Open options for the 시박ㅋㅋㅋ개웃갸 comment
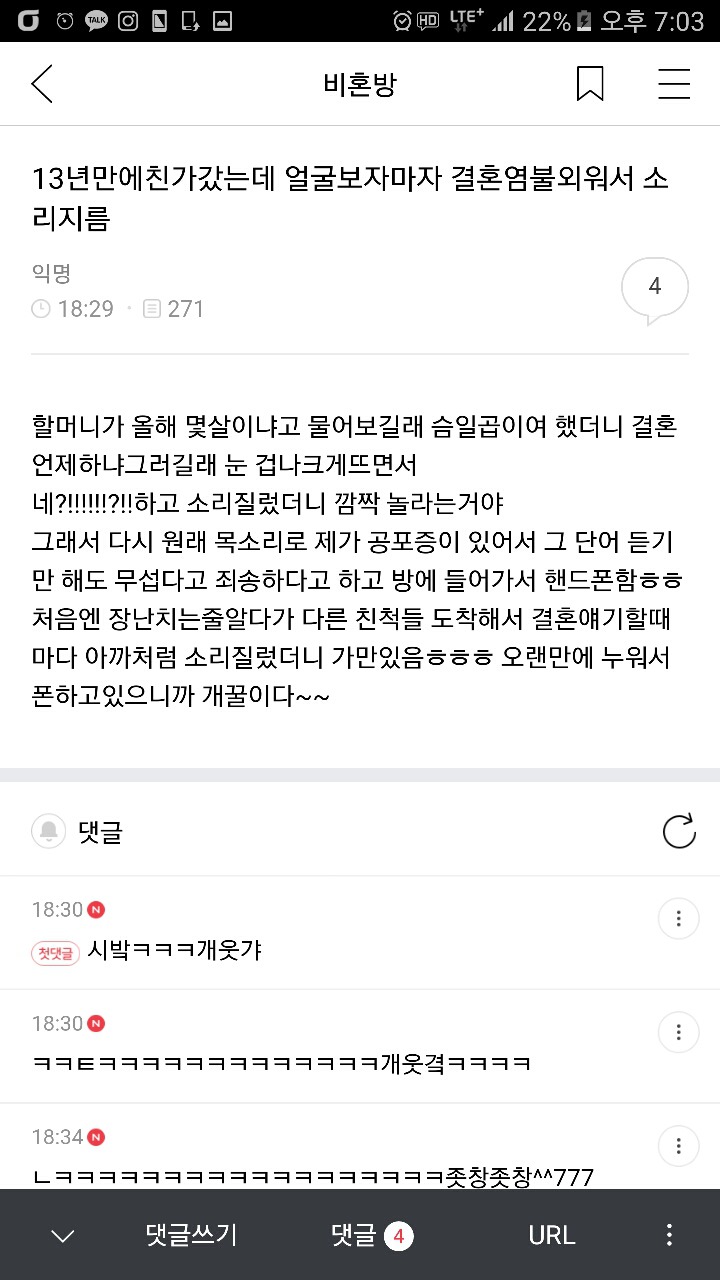 pos(679,918)
